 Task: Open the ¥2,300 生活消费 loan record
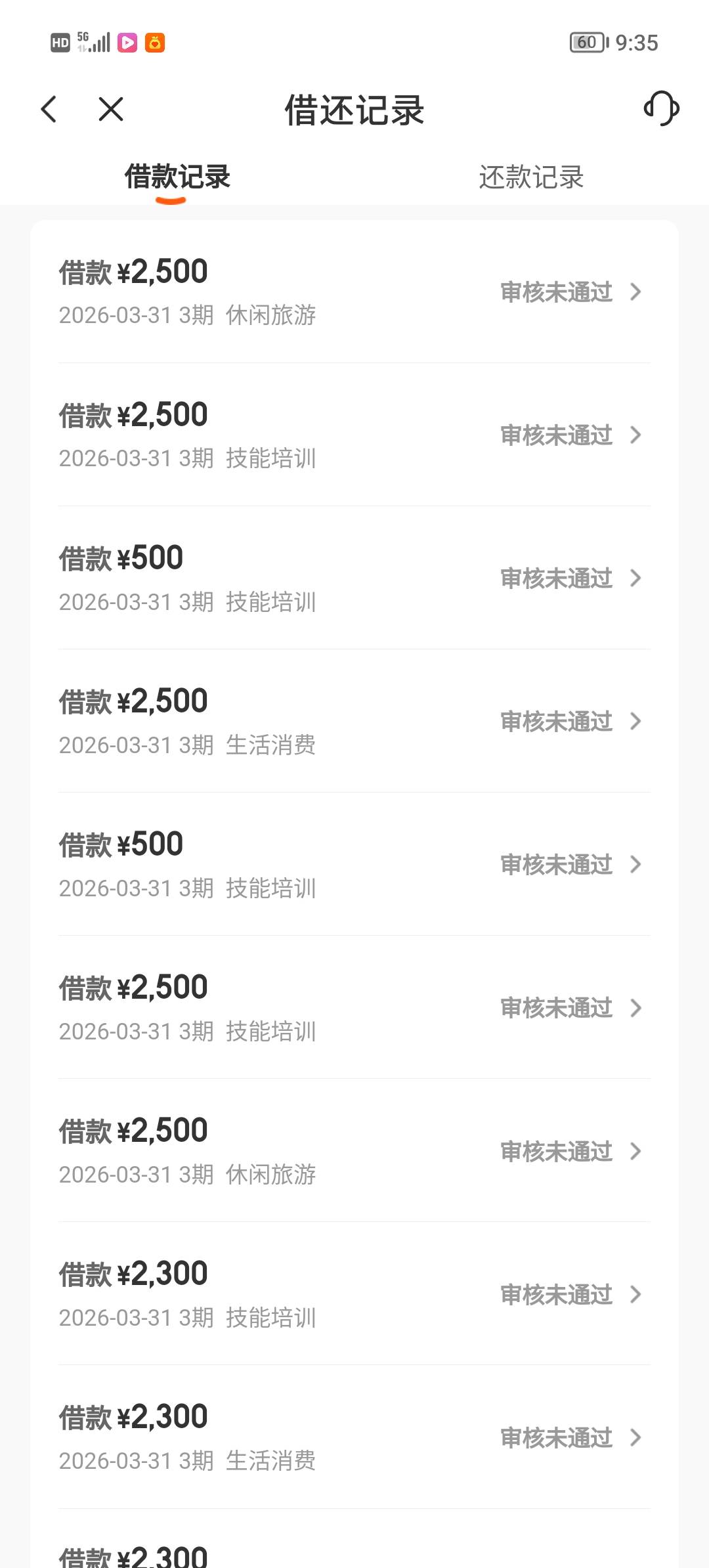pyautogui.click(x=354, y=1437)
